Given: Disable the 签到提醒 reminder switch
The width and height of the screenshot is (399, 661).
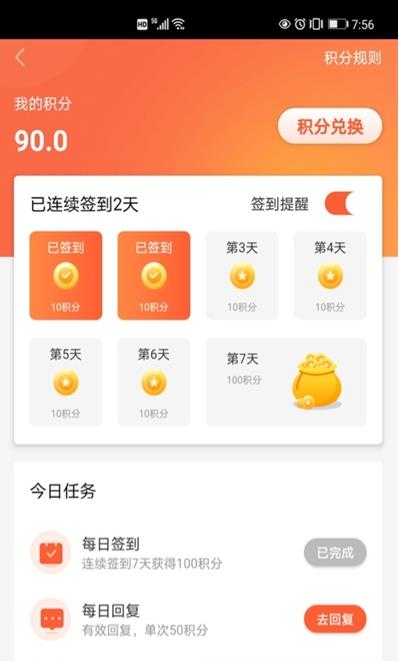Looking at the screenshot, I should point(339,203).
